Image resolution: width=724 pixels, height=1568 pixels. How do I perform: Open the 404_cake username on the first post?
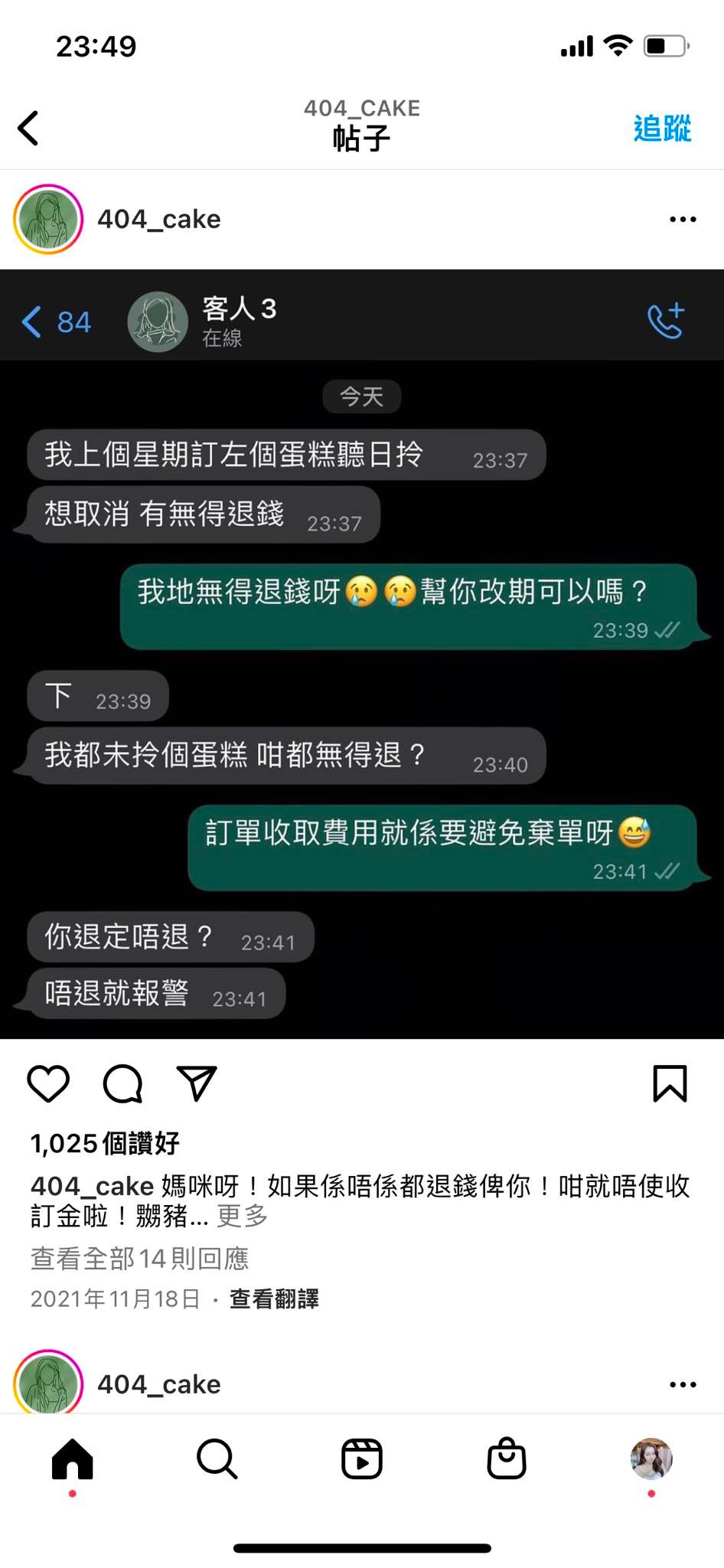158,220
